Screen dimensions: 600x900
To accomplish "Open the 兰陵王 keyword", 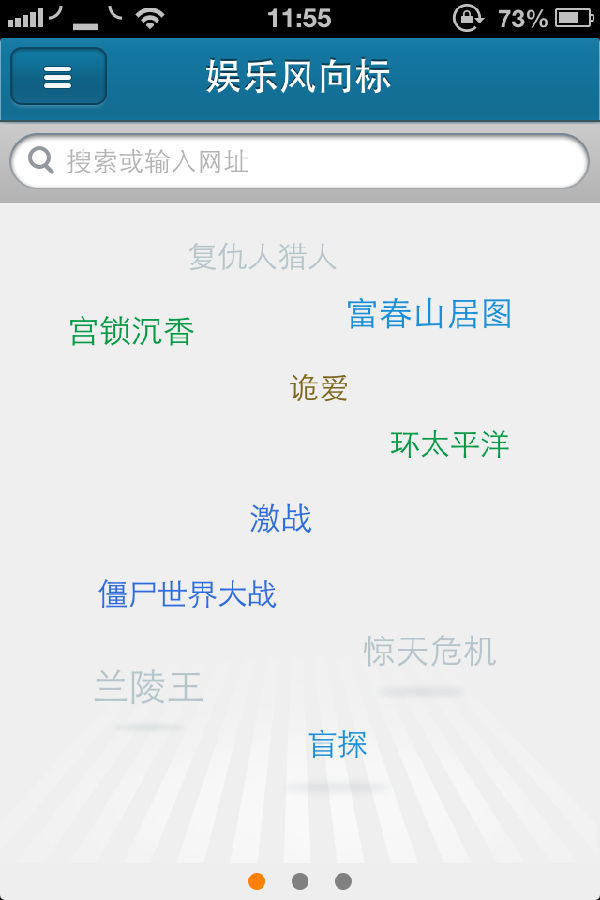I will coord(149,688).
